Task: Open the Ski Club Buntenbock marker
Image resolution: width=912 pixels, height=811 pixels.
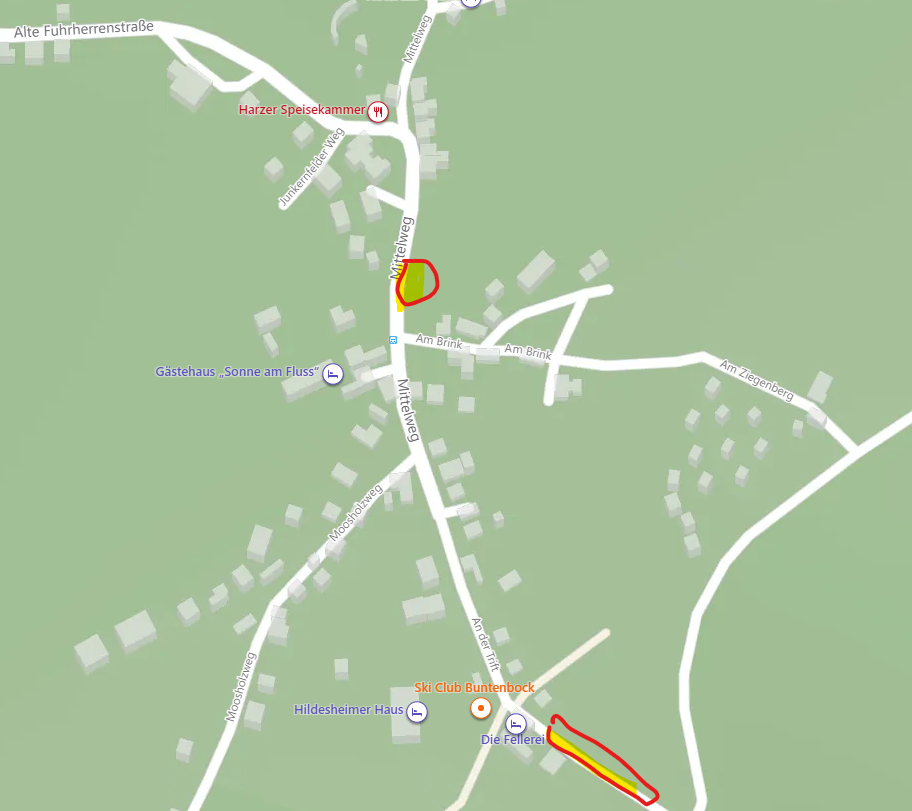Action: (481, 709)
